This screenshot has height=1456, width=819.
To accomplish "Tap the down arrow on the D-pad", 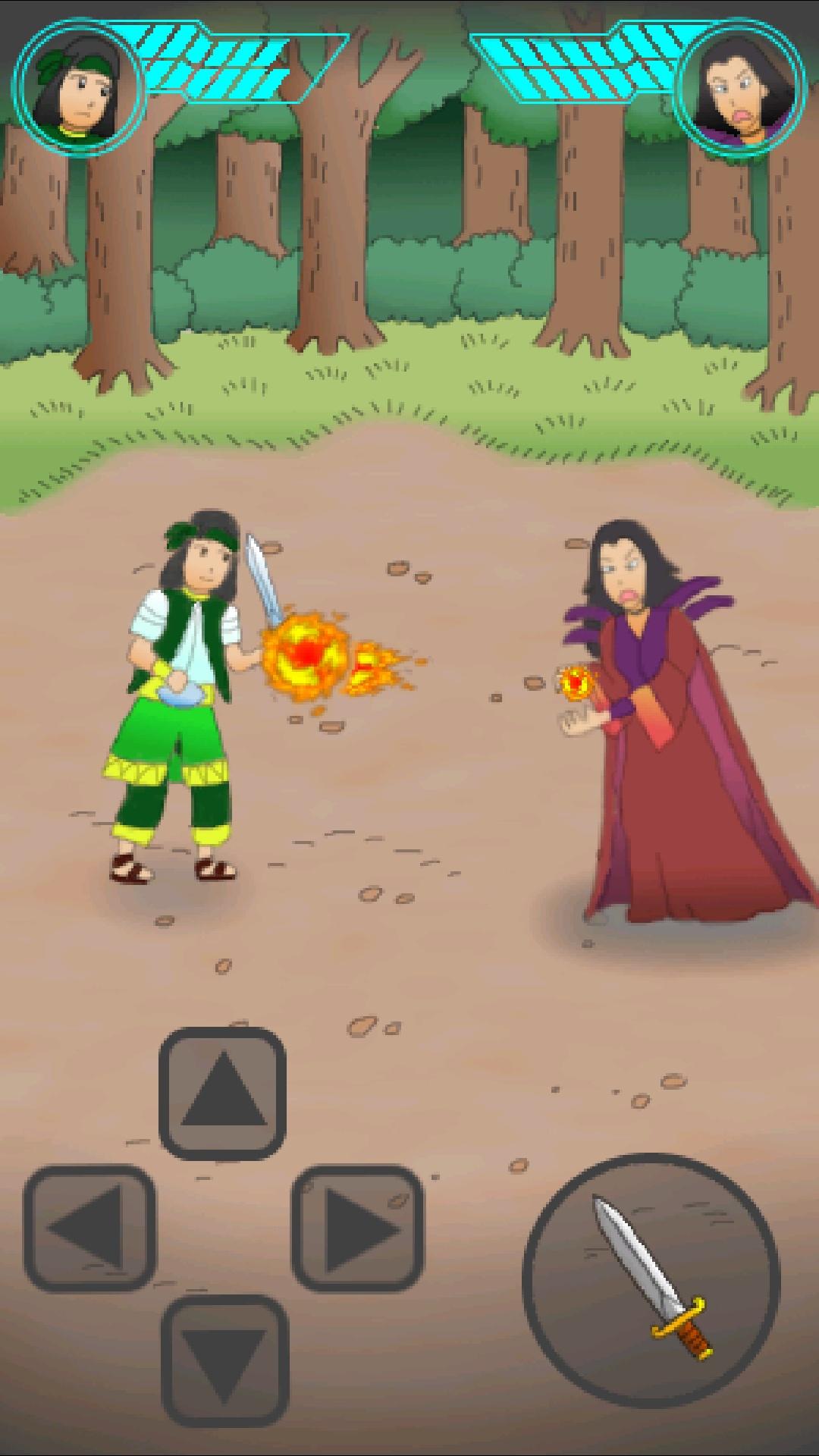I will tap(225, 1360).
